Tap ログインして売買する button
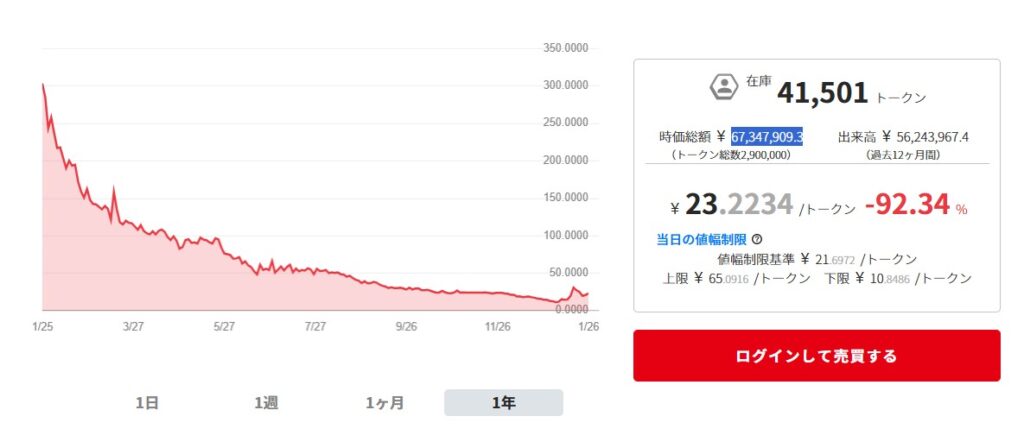The width and height of the screenshot is (1024, 429). (816, 356)
